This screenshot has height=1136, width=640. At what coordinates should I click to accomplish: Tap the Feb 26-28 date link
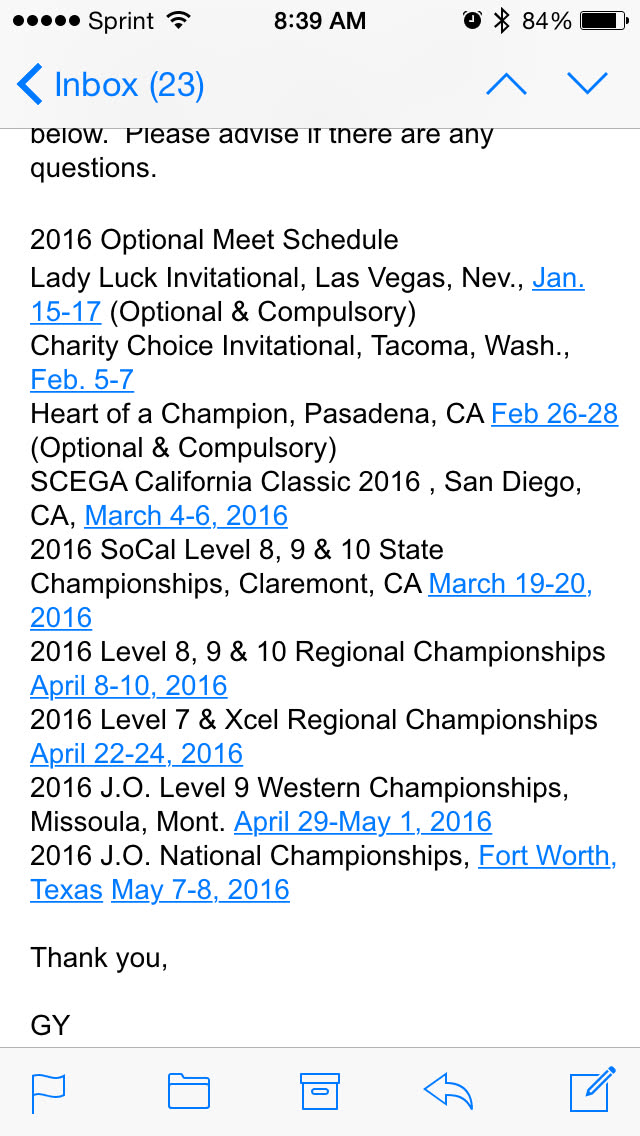point(554,414)
